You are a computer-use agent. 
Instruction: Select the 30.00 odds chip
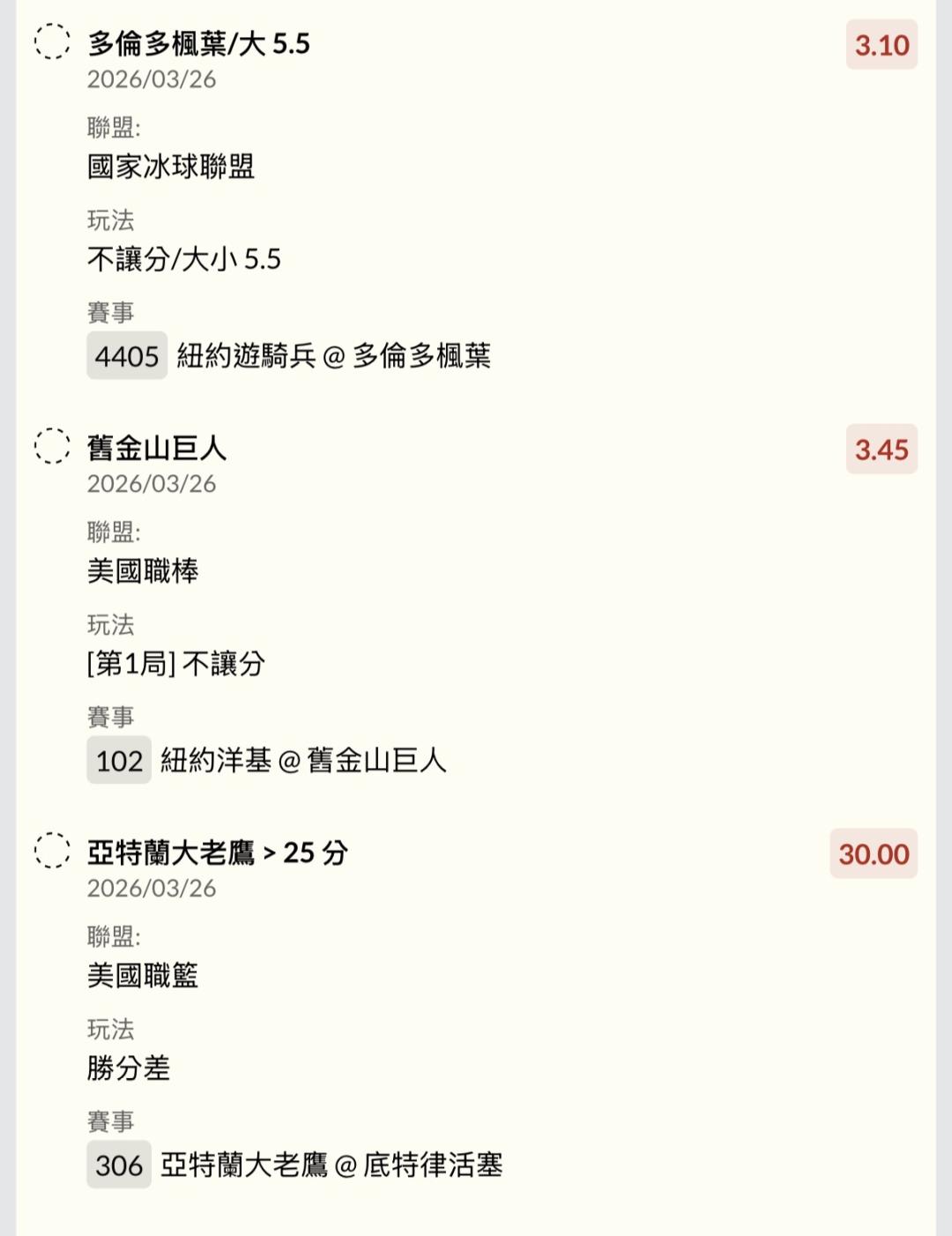click(873, 853)
